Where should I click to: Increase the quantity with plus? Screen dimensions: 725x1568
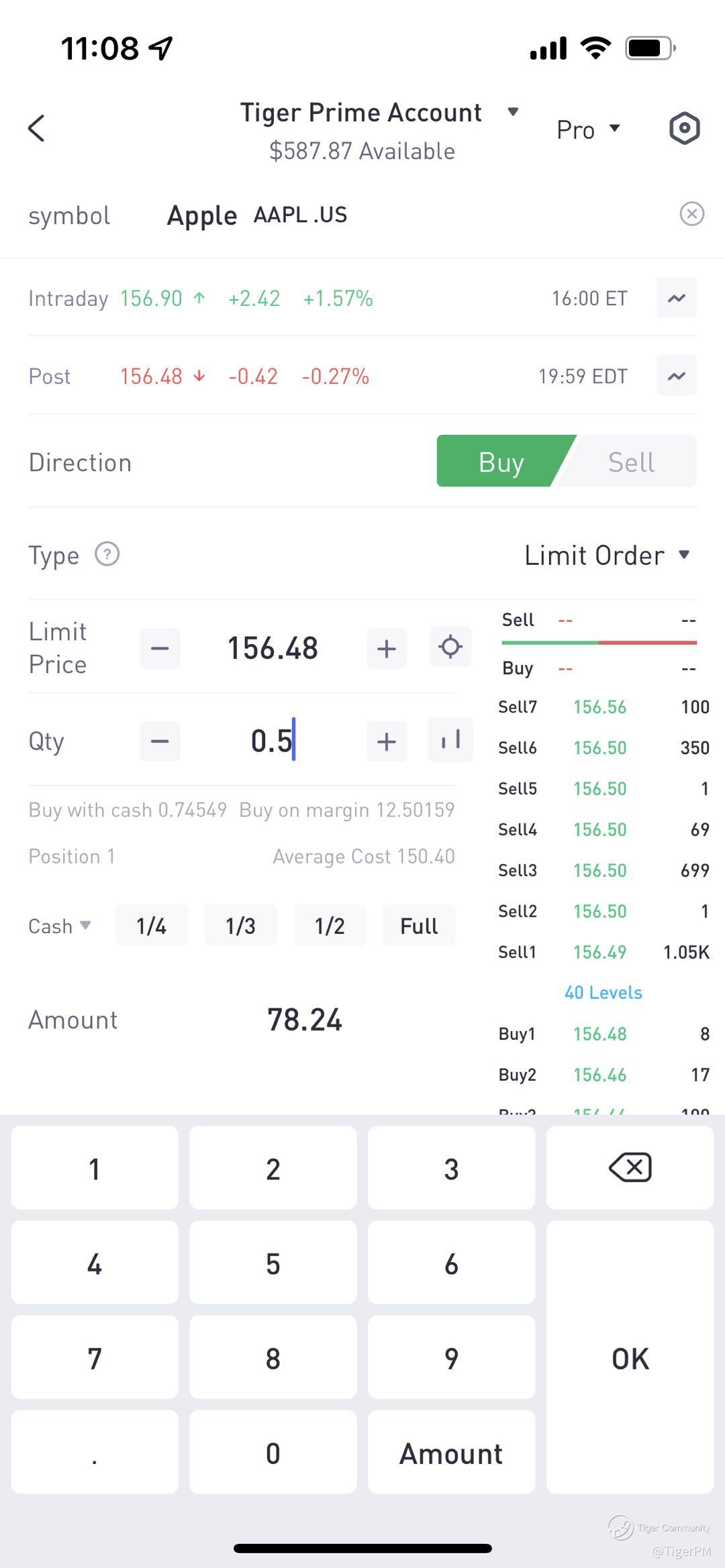pyautogui.click(x=386, y=741)
